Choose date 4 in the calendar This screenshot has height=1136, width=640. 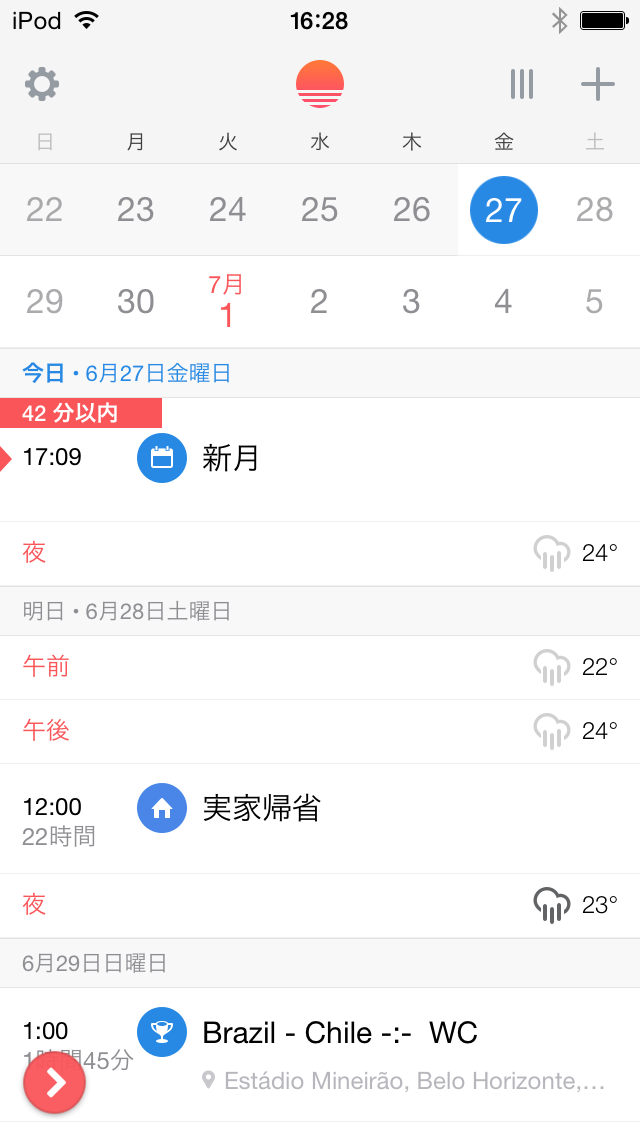tap(503, 302)
